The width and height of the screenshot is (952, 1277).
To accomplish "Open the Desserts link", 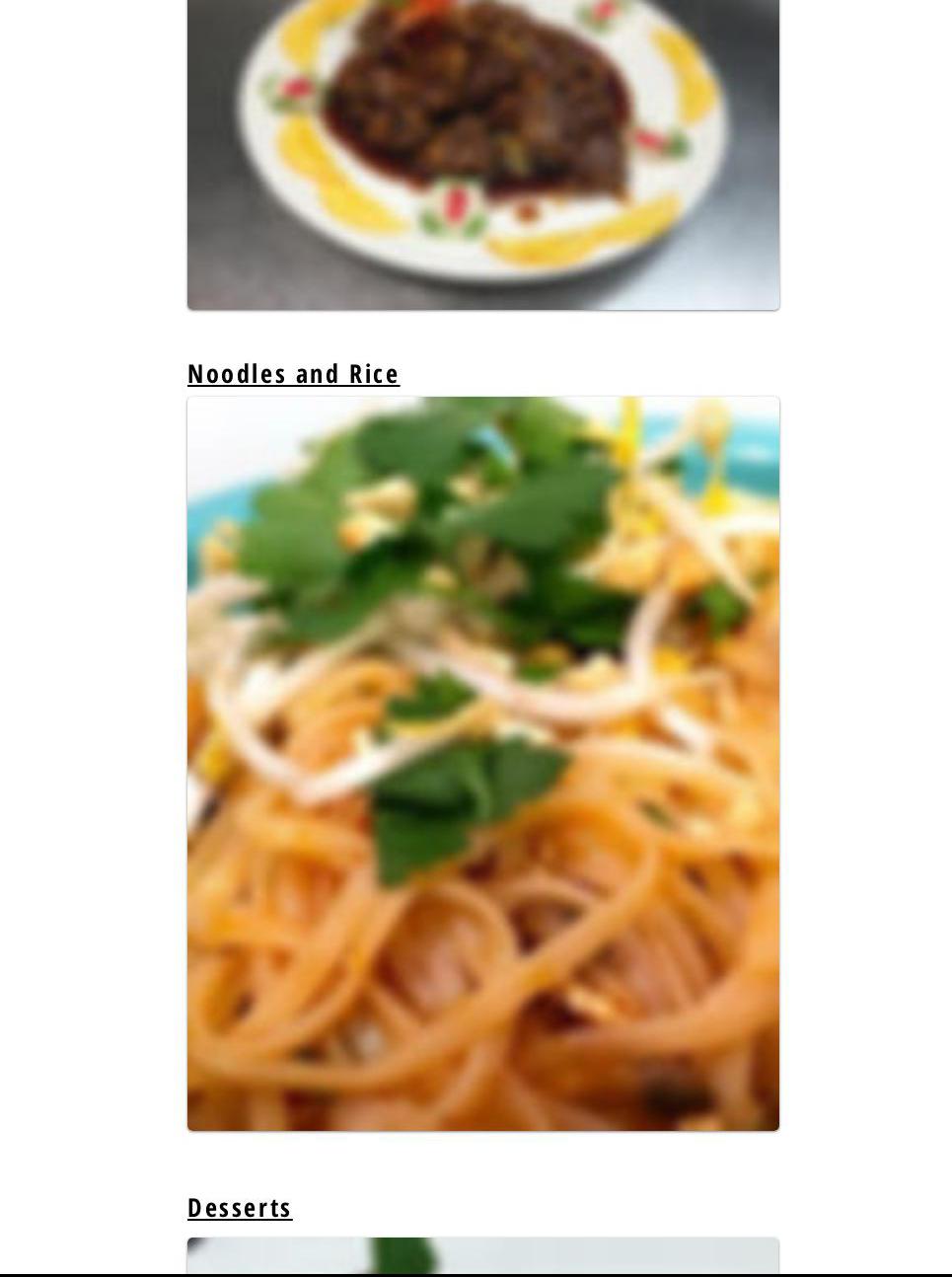I will pyautogui.click(x=240, y=1208).
